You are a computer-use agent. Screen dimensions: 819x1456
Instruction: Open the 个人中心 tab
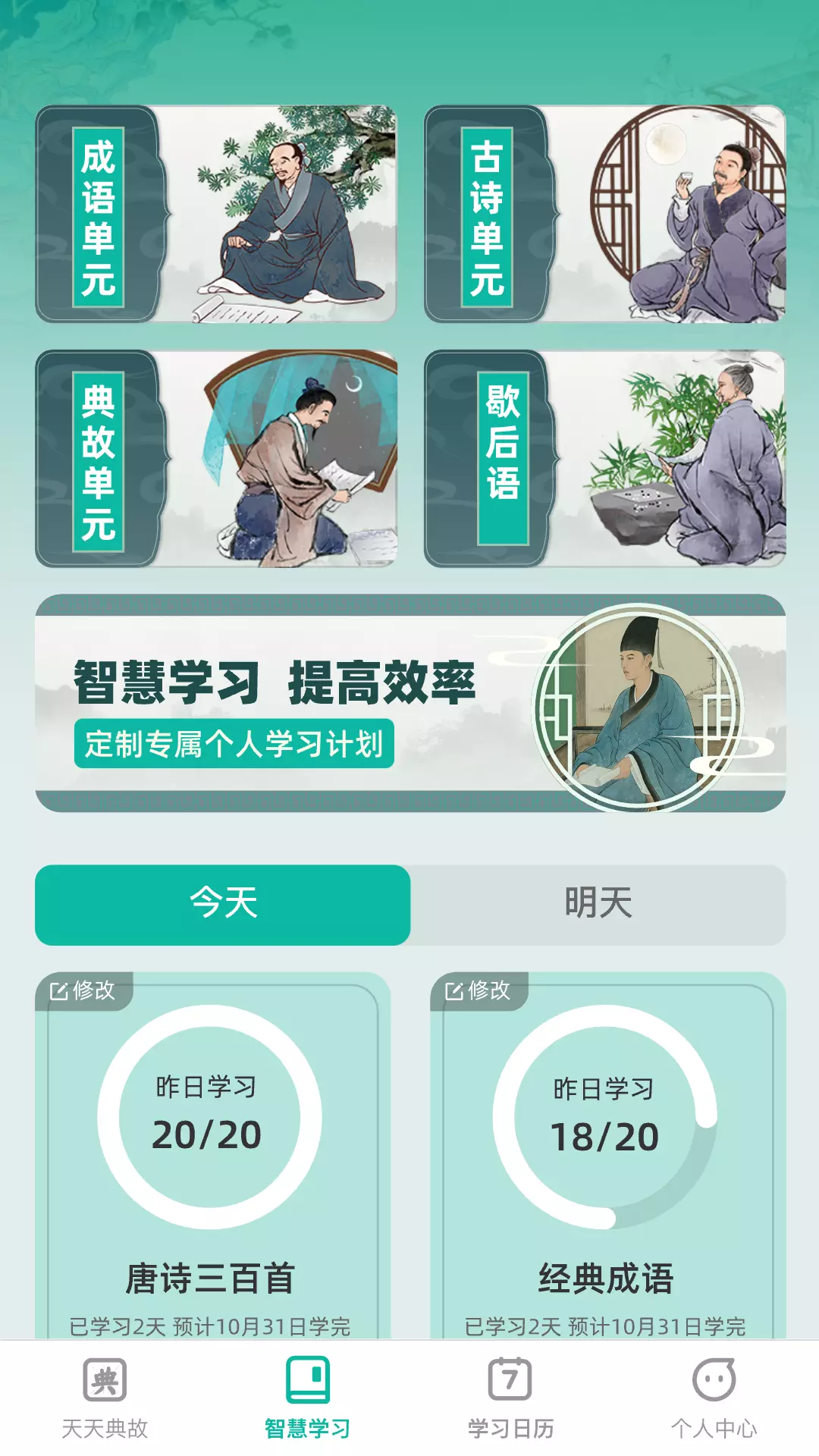click(x=714, y=1398)
